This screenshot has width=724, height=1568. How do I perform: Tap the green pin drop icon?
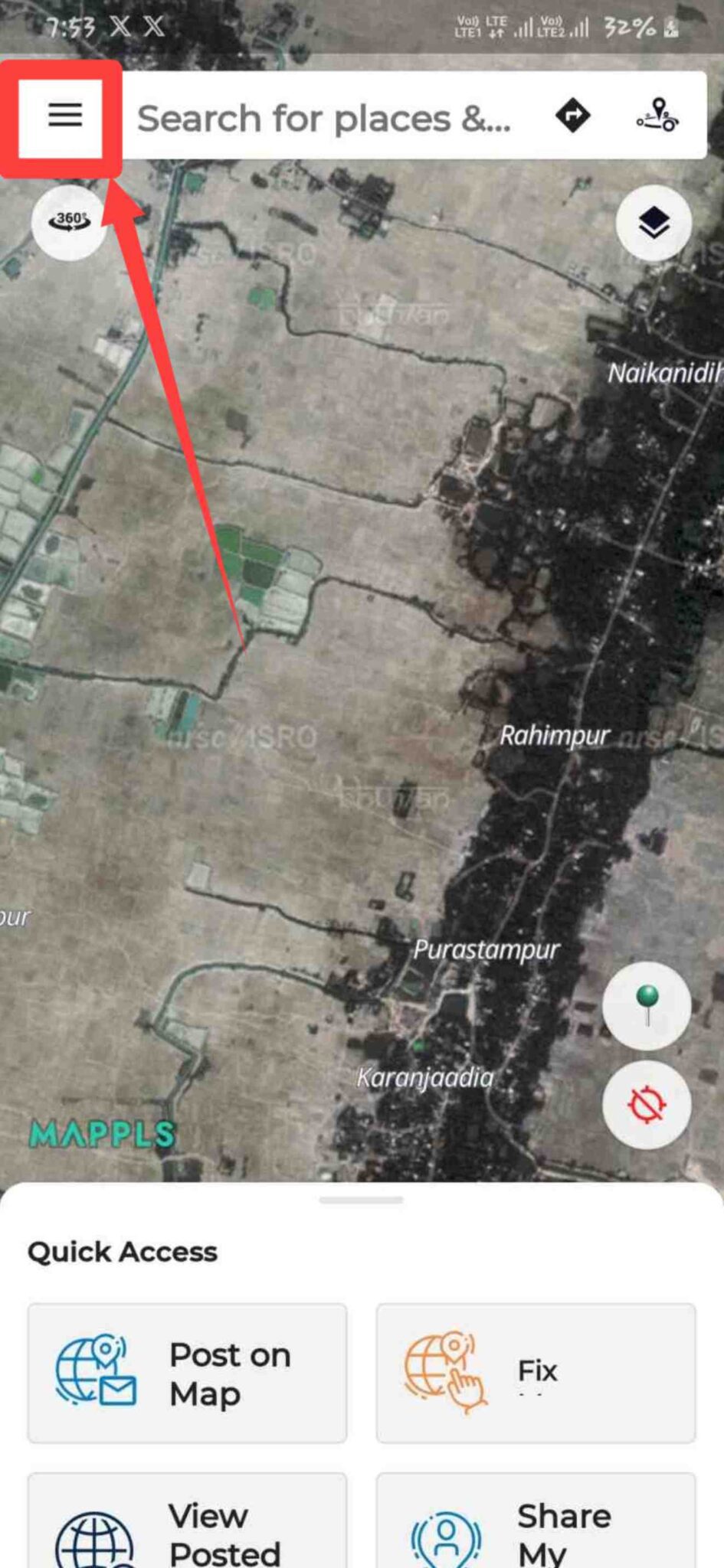click(x=647, y=1006)
